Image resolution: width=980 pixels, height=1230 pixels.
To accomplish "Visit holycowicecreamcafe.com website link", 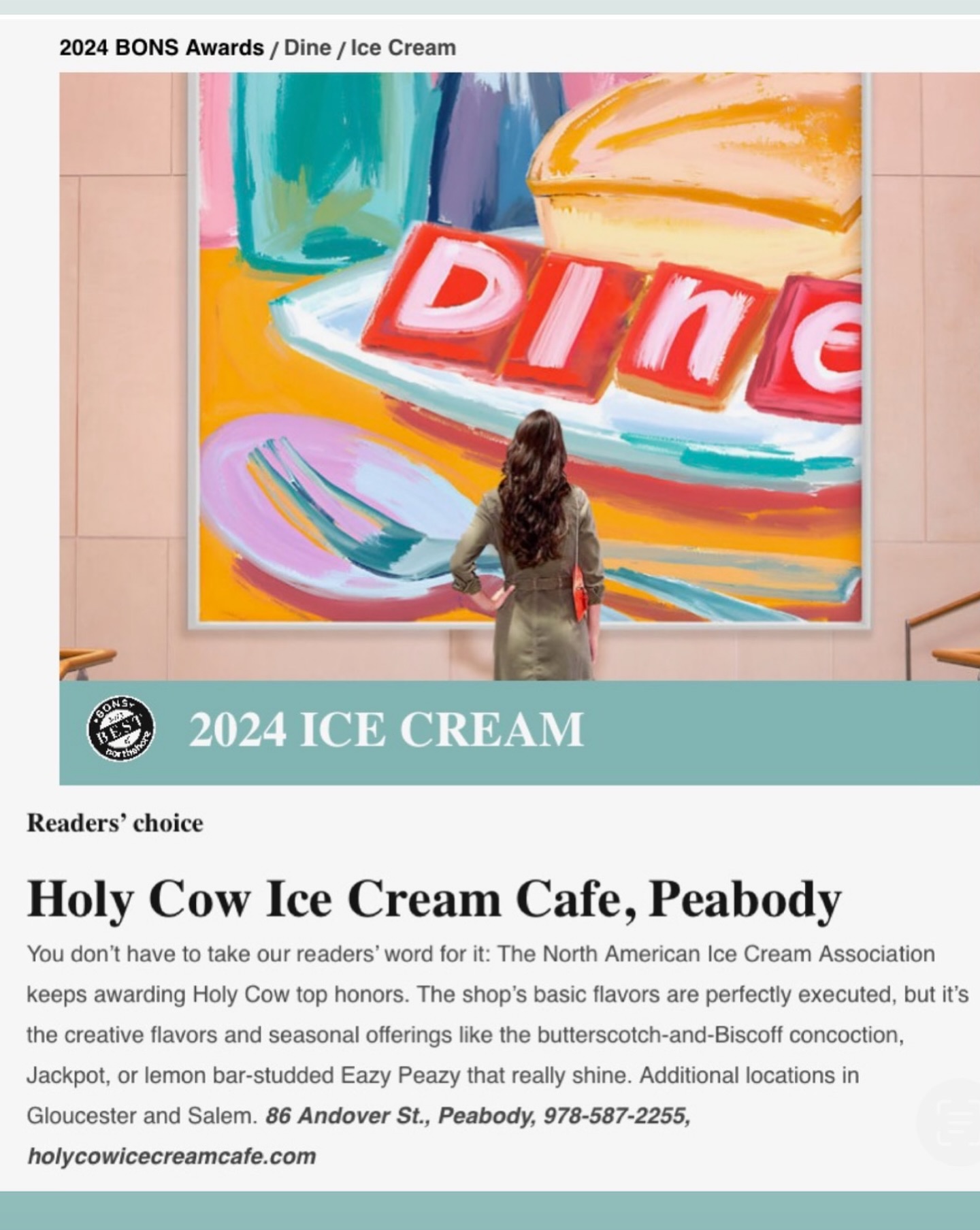I will [171, 1156].
